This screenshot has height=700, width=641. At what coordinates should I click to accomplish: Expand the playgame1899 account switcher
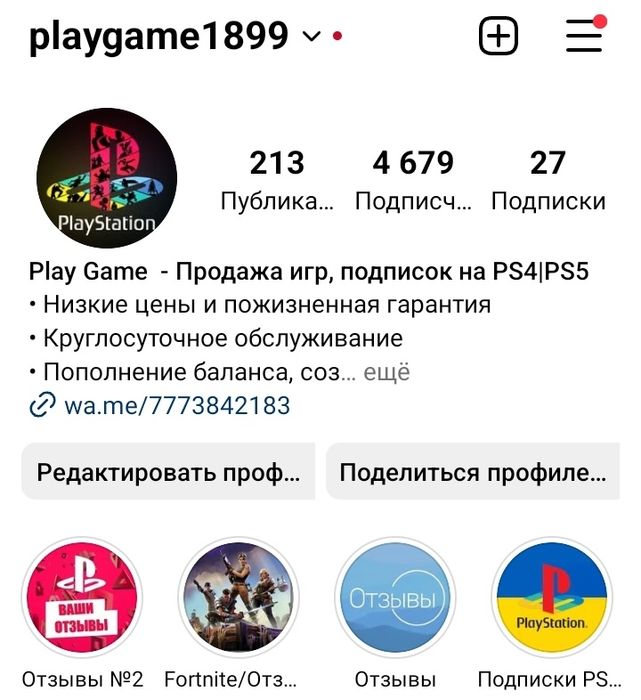pyautogui.click(x=311, y=37)
